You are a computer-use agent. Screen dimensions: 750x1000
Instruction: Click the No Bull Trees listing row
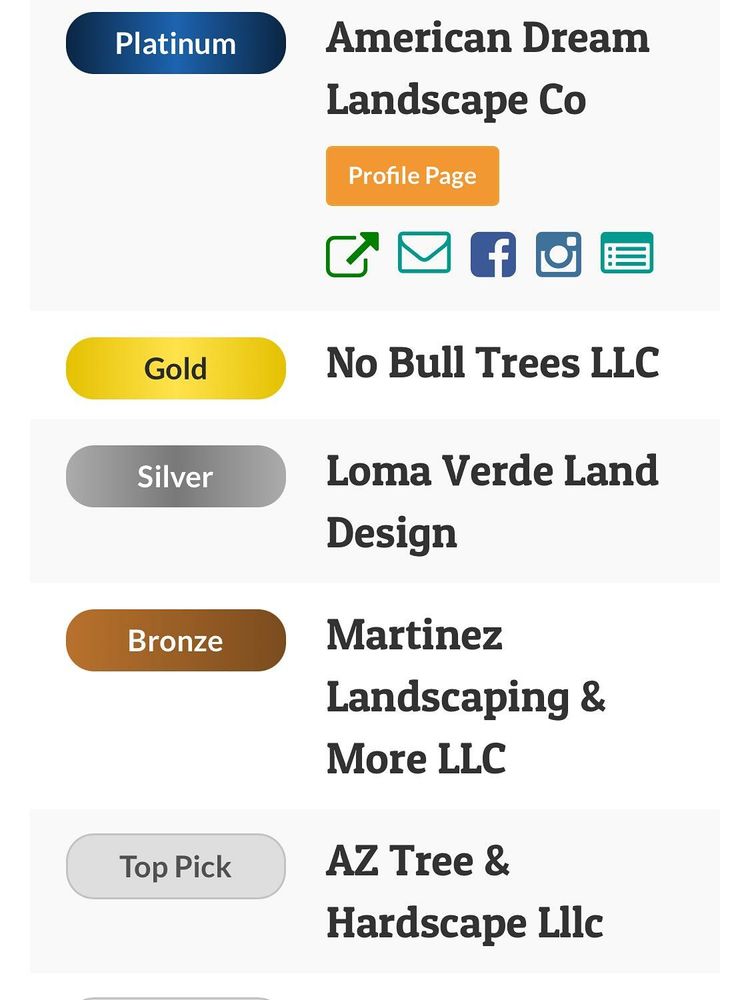point(375,363)
